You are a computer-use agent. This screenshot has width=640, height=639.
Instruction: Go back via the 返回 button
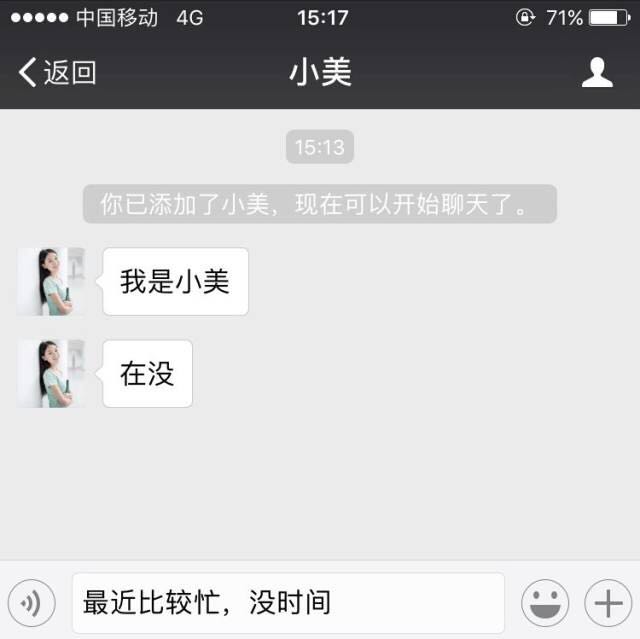click(58, 72)
